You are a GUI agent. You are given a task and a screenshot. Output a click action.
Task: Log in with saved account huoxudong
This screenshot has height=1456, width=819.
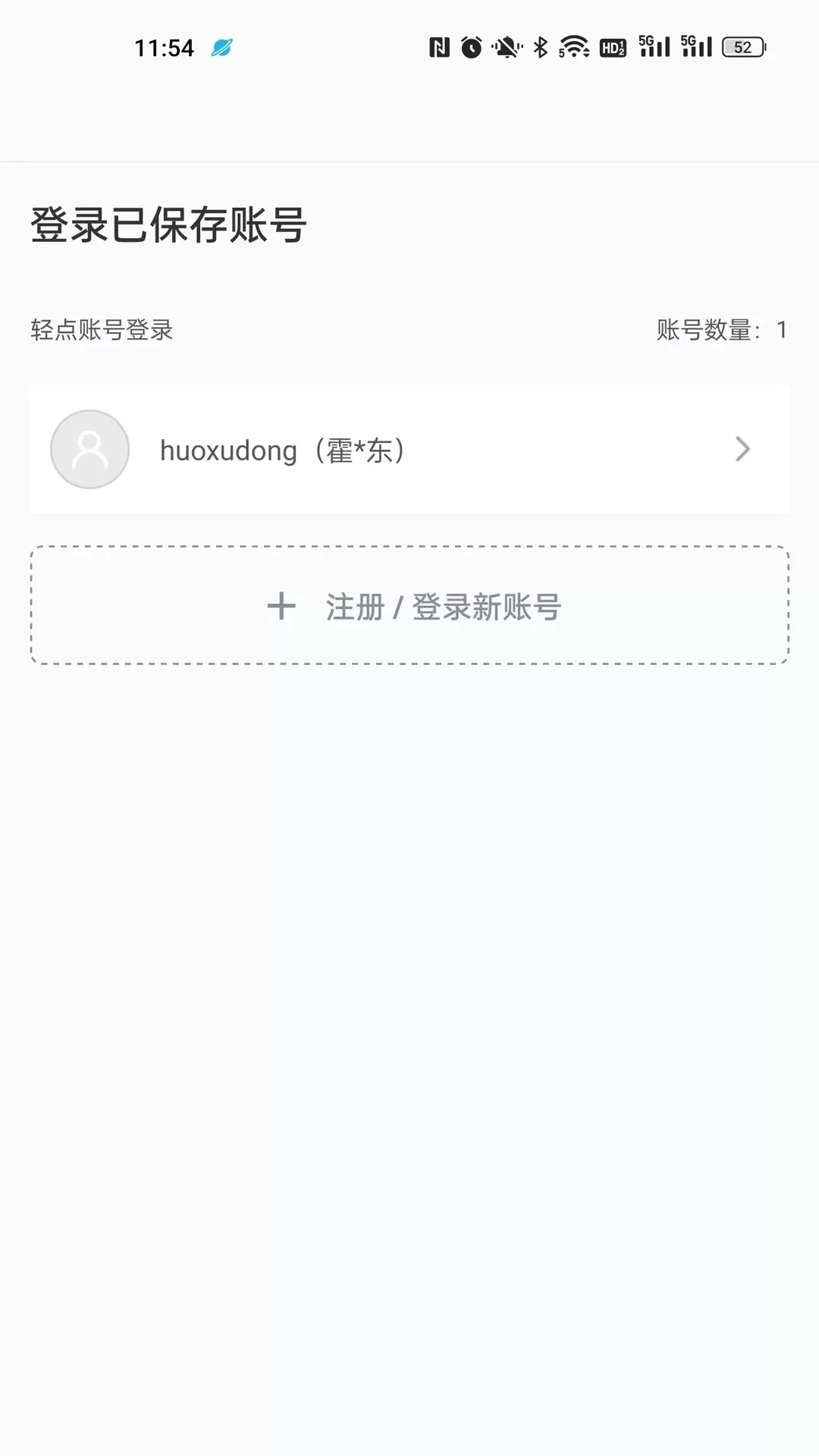[x=409, y=450]
